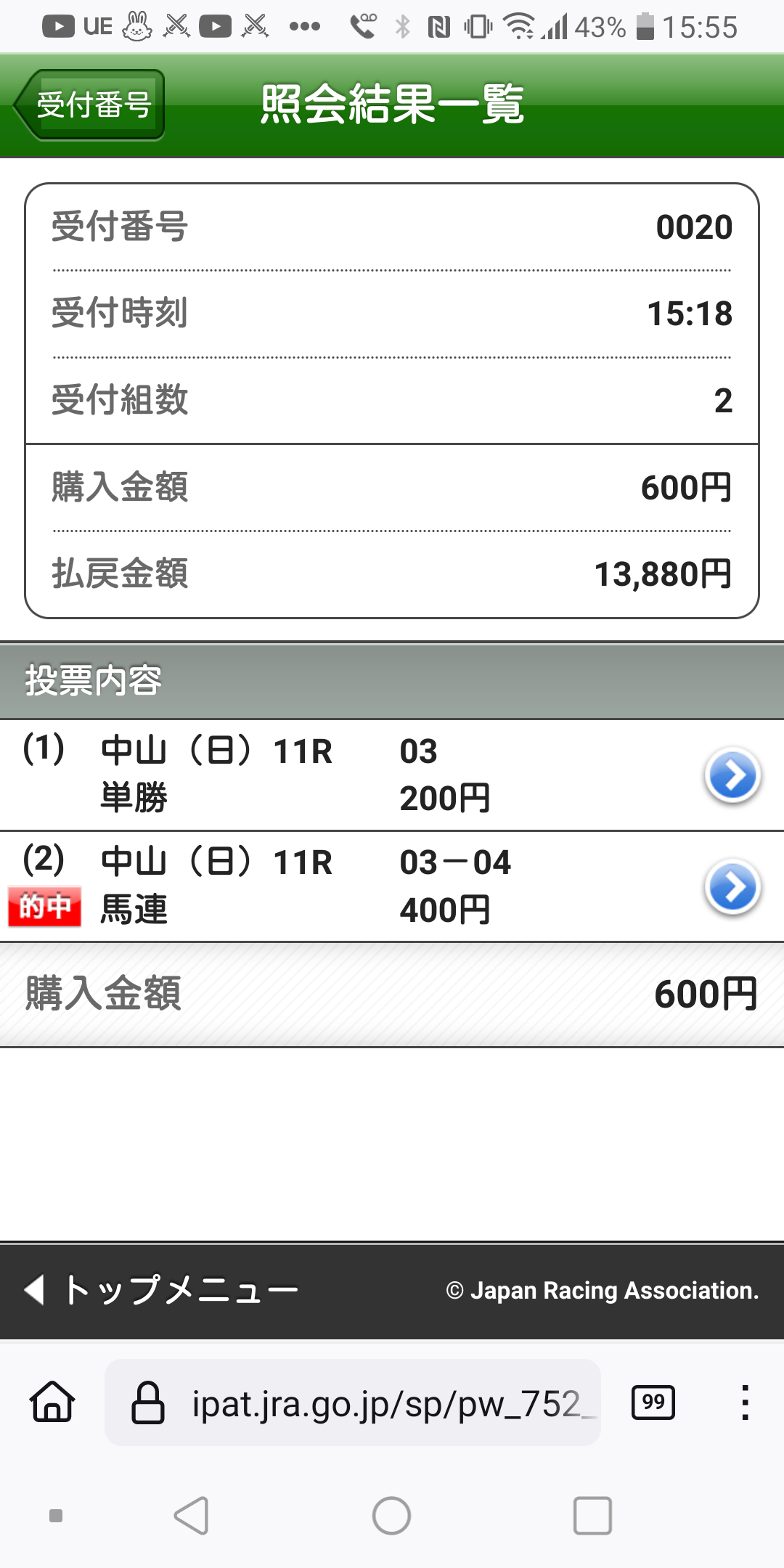The height and width of the screenshot is (1568, 784).
Task: Go back to 受付番号 list
Action: coord(91,105)
